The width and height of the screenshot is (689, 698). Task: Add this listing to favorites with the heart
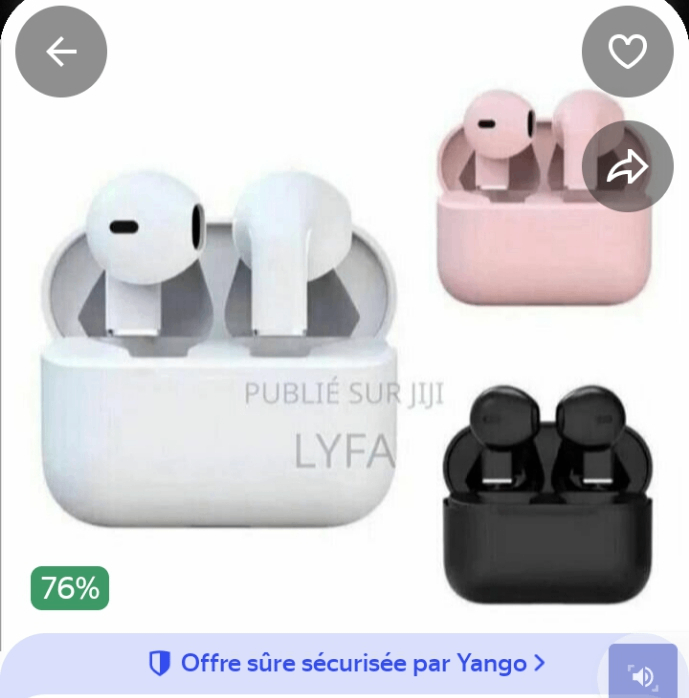click(628, 52)
